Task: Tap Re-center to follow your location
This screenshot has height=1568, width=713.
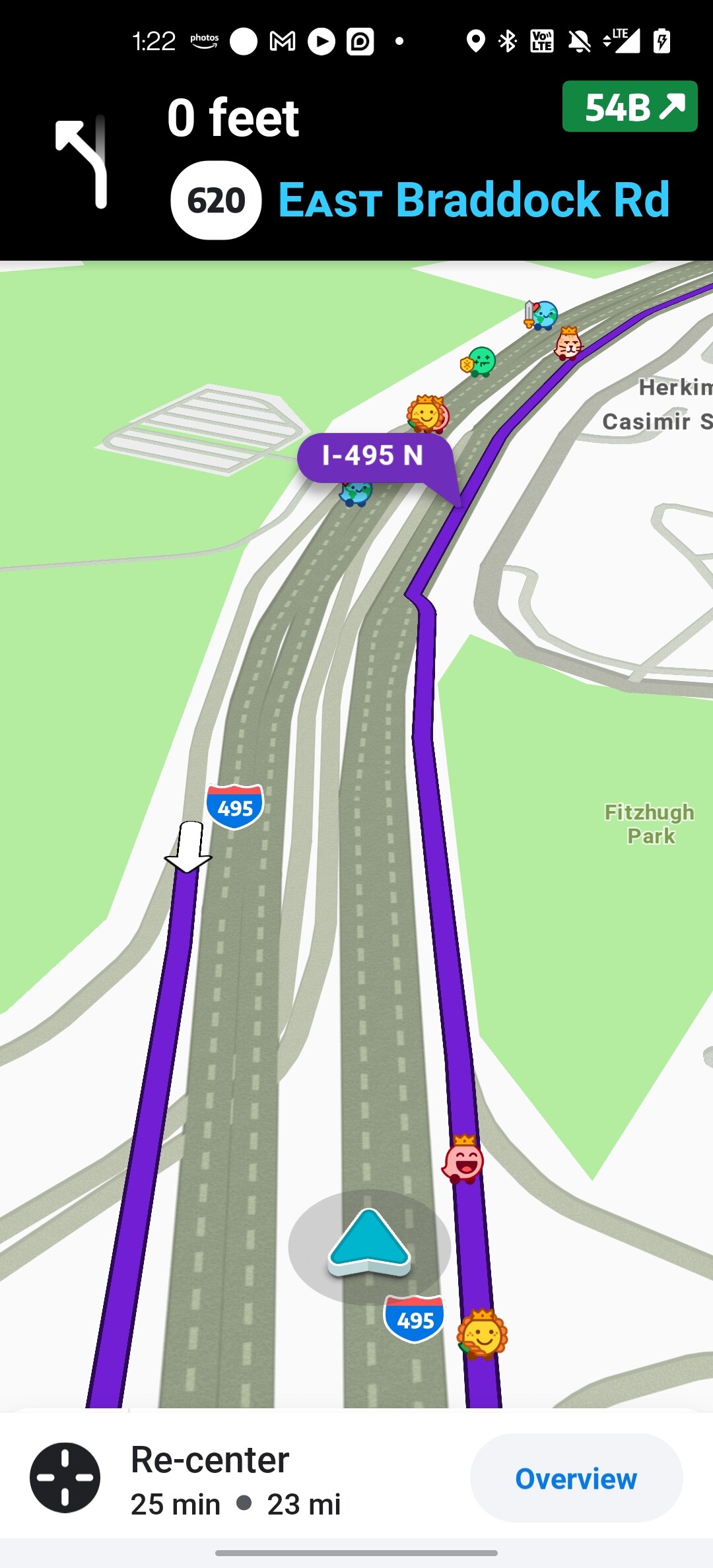Action: coord(210,1460)
